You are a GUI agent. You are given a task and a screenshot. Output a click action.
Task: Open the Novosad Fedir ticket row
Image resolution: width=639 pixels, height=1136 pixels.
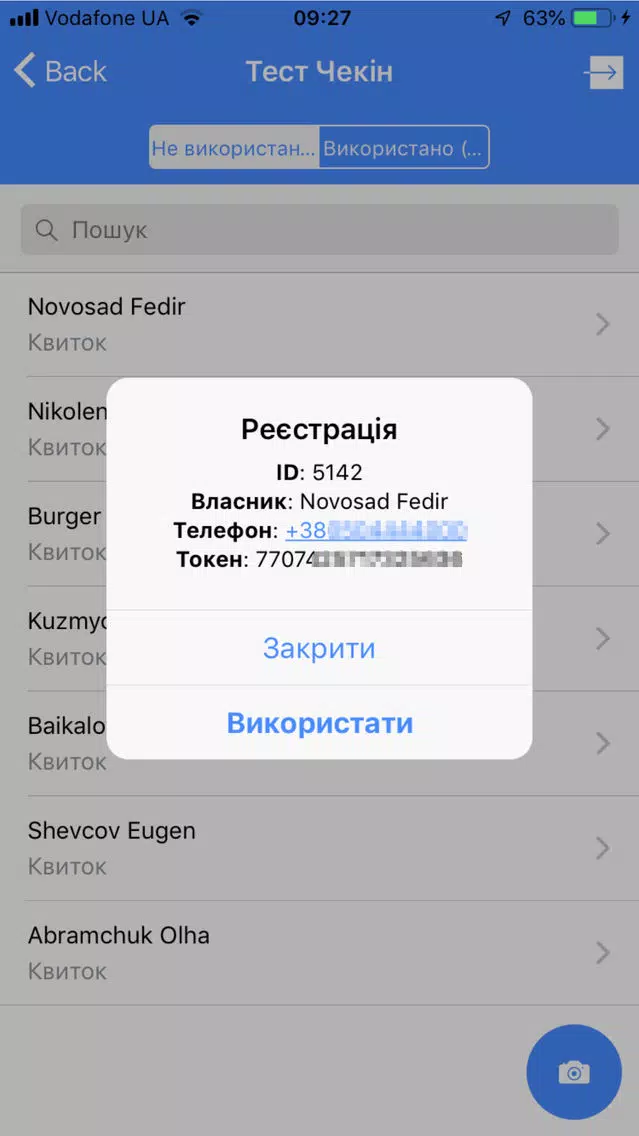coord(319,324)
